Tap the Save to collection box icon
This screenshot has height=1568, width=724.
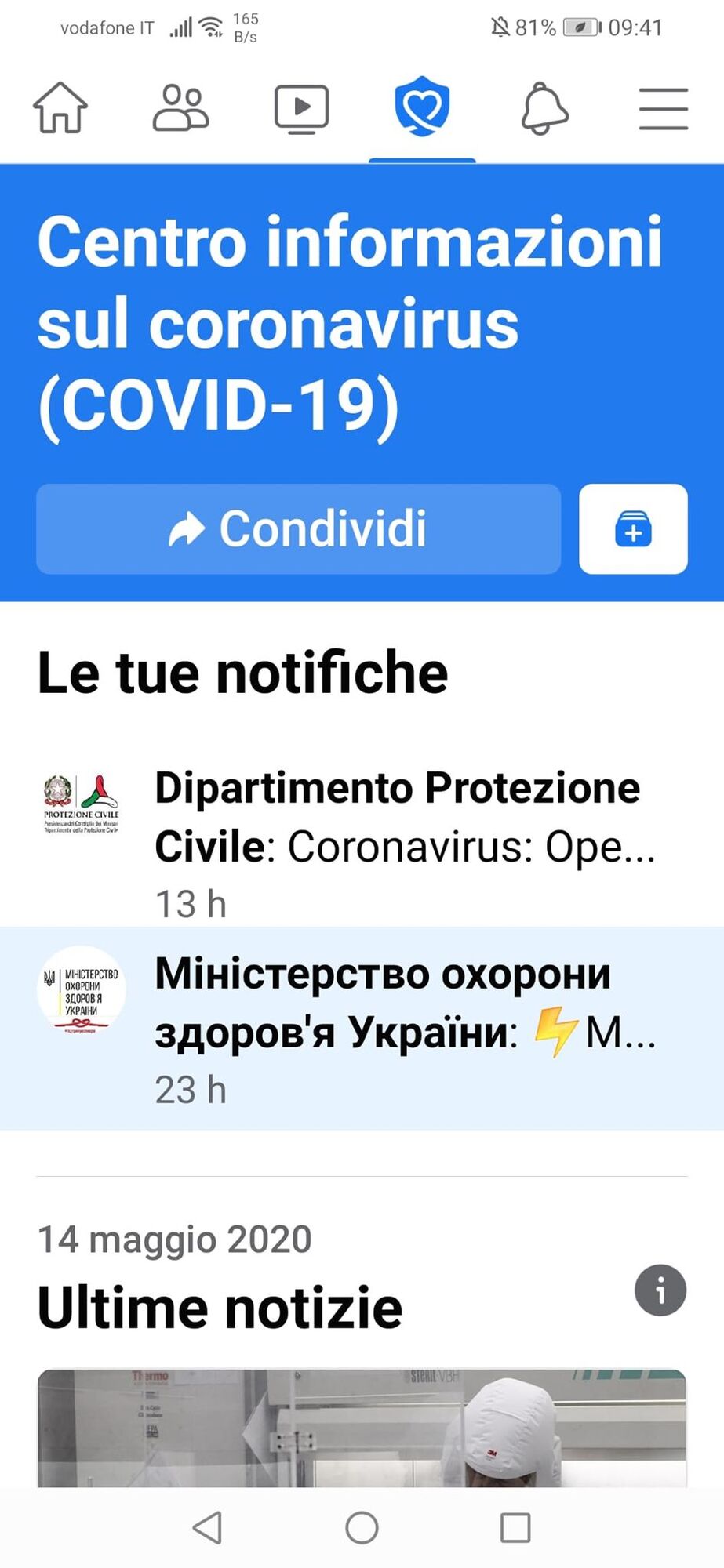click(x=632, y=529)
